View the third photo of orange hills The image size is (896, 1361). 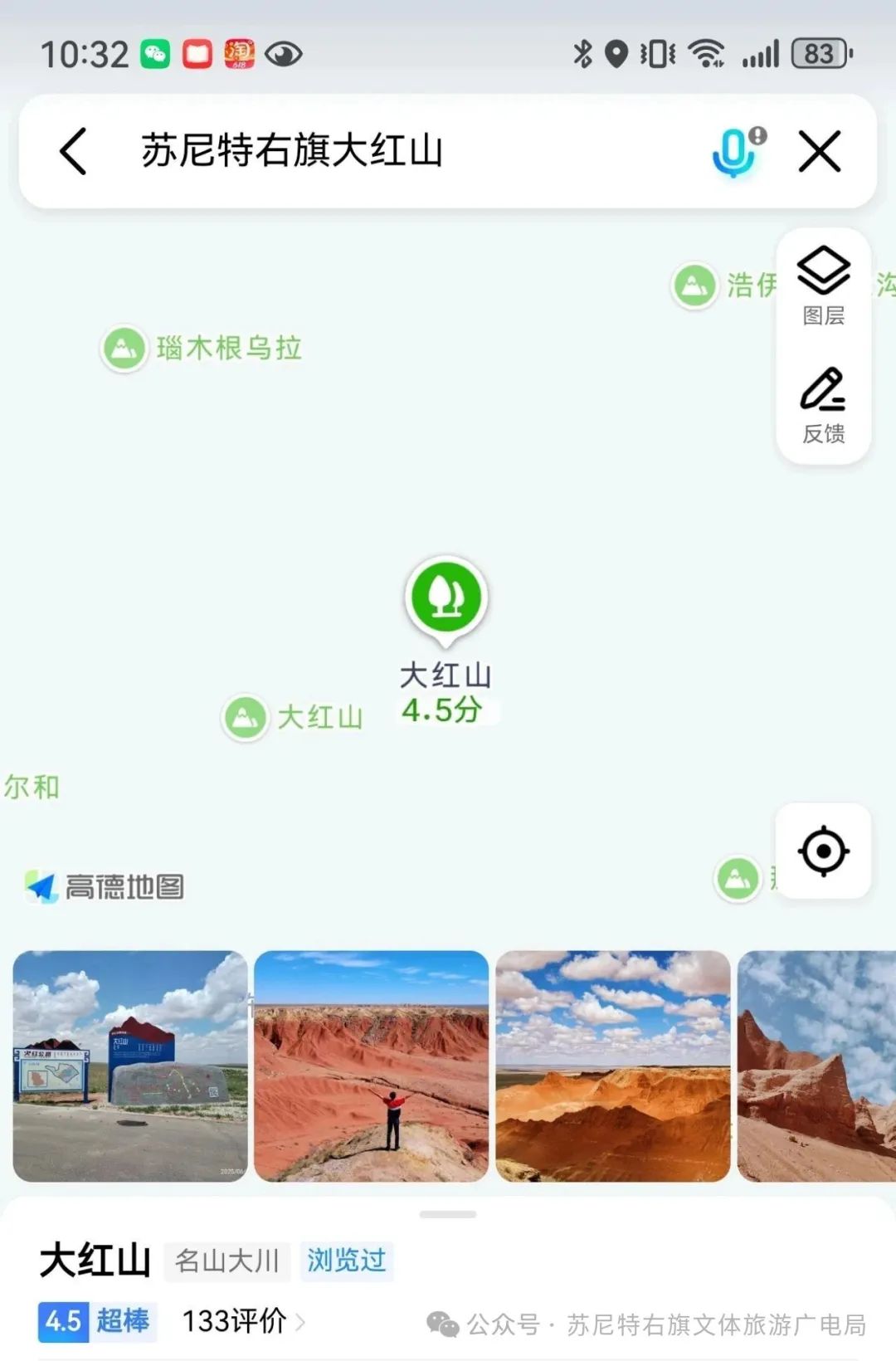(x=612, y=1066)
